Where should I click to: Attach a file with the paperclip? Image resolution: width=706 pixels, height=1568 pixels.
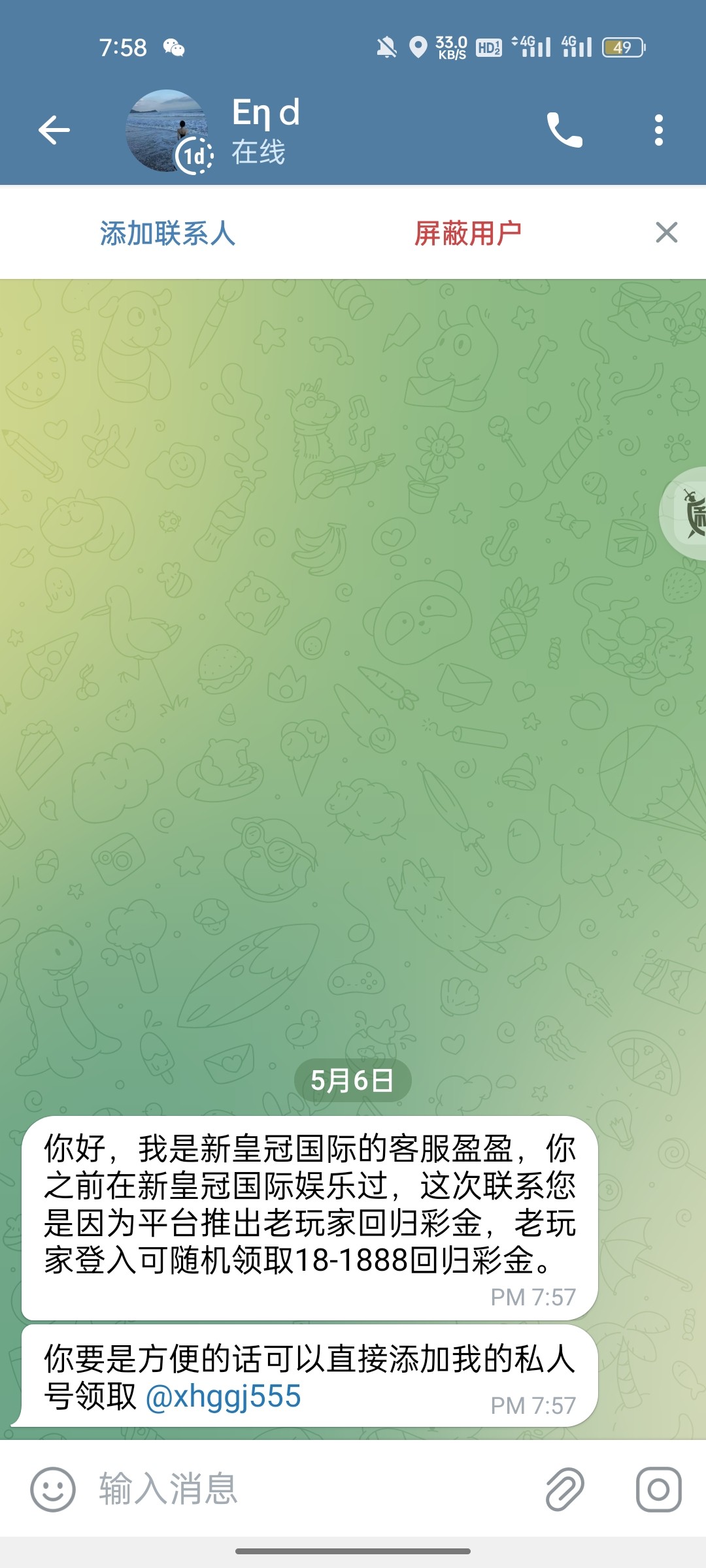[564, 1490]
